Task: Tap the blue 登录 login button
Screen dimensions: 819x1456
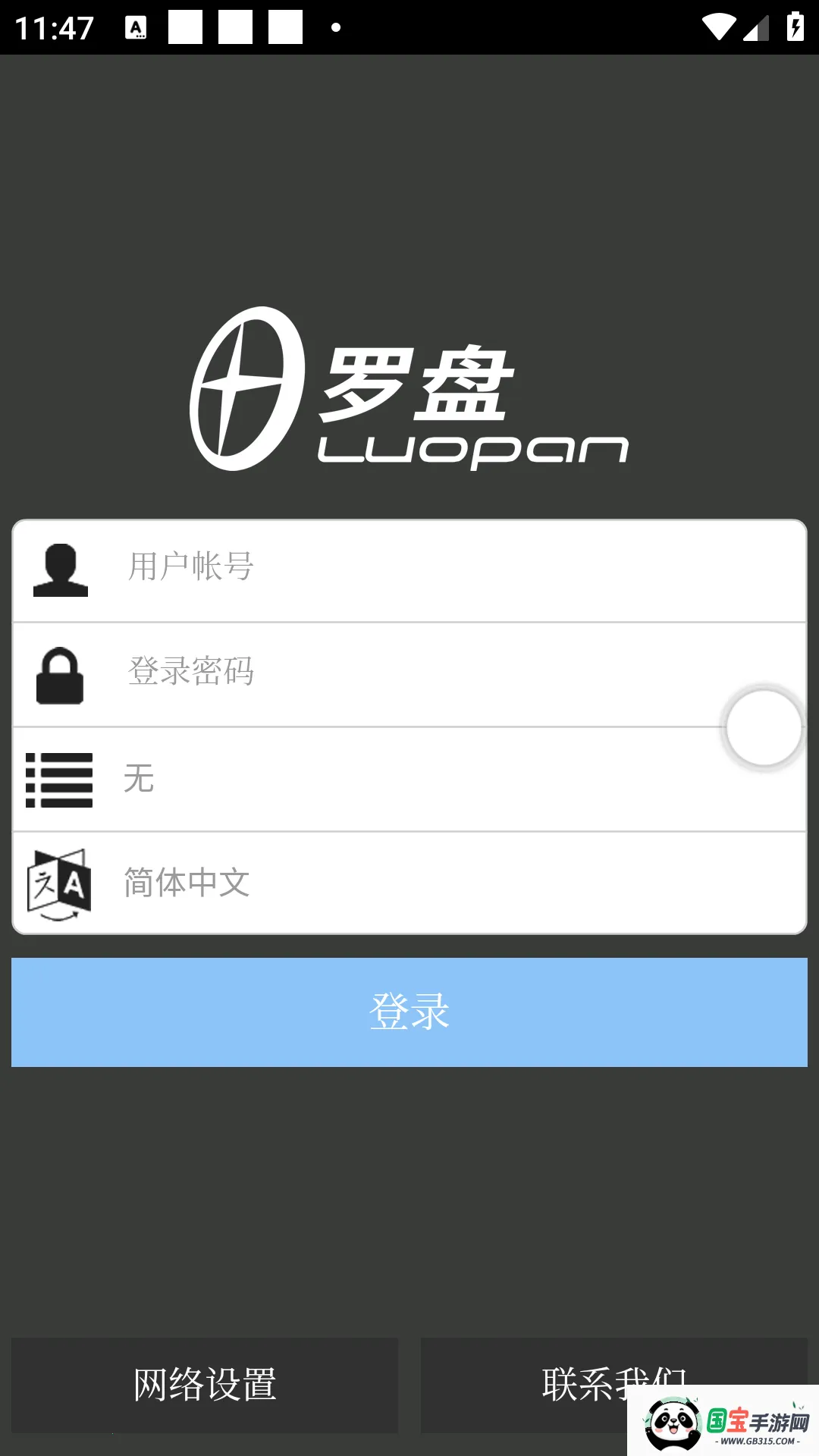Action: (409, 1012)
